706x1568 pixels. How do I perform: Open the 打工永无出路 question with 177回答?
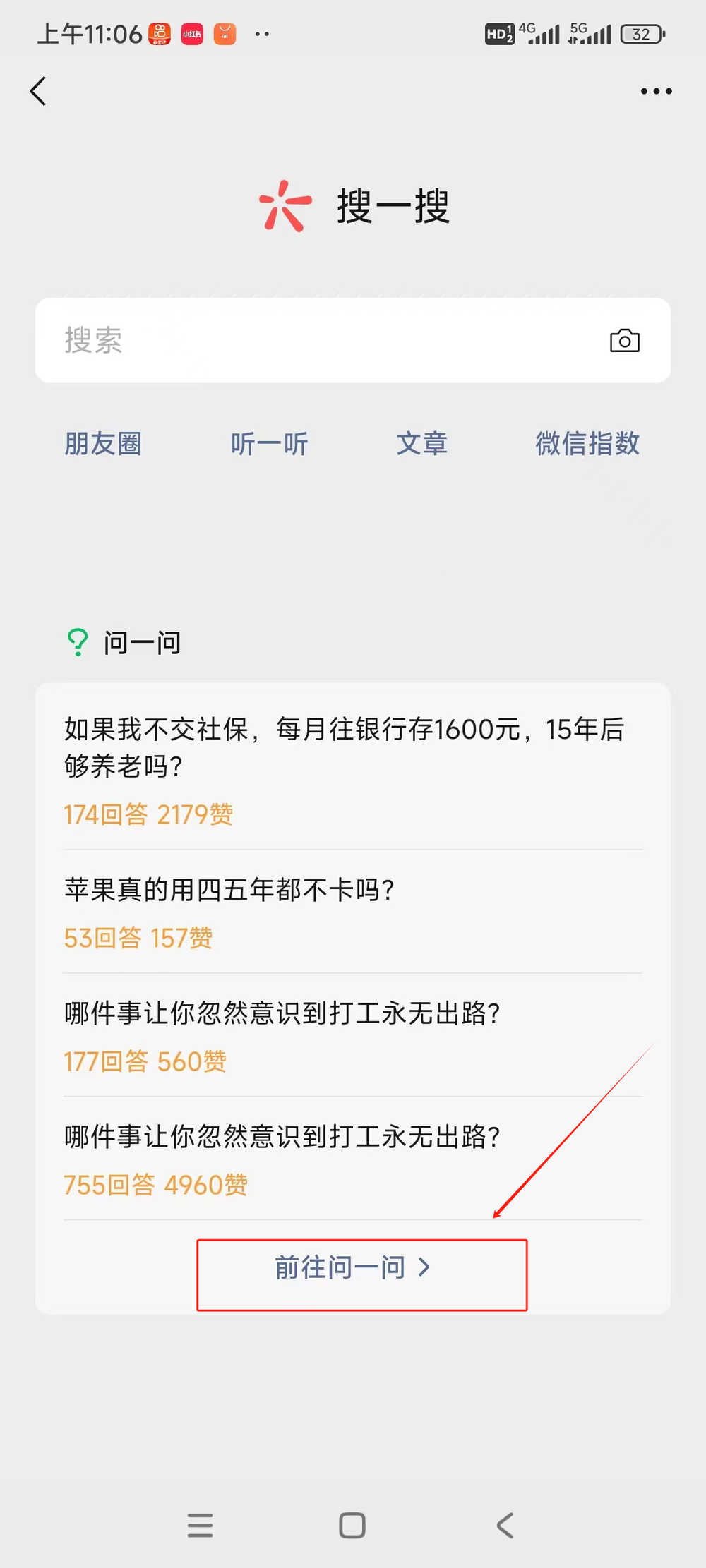tap(353, 1035)
